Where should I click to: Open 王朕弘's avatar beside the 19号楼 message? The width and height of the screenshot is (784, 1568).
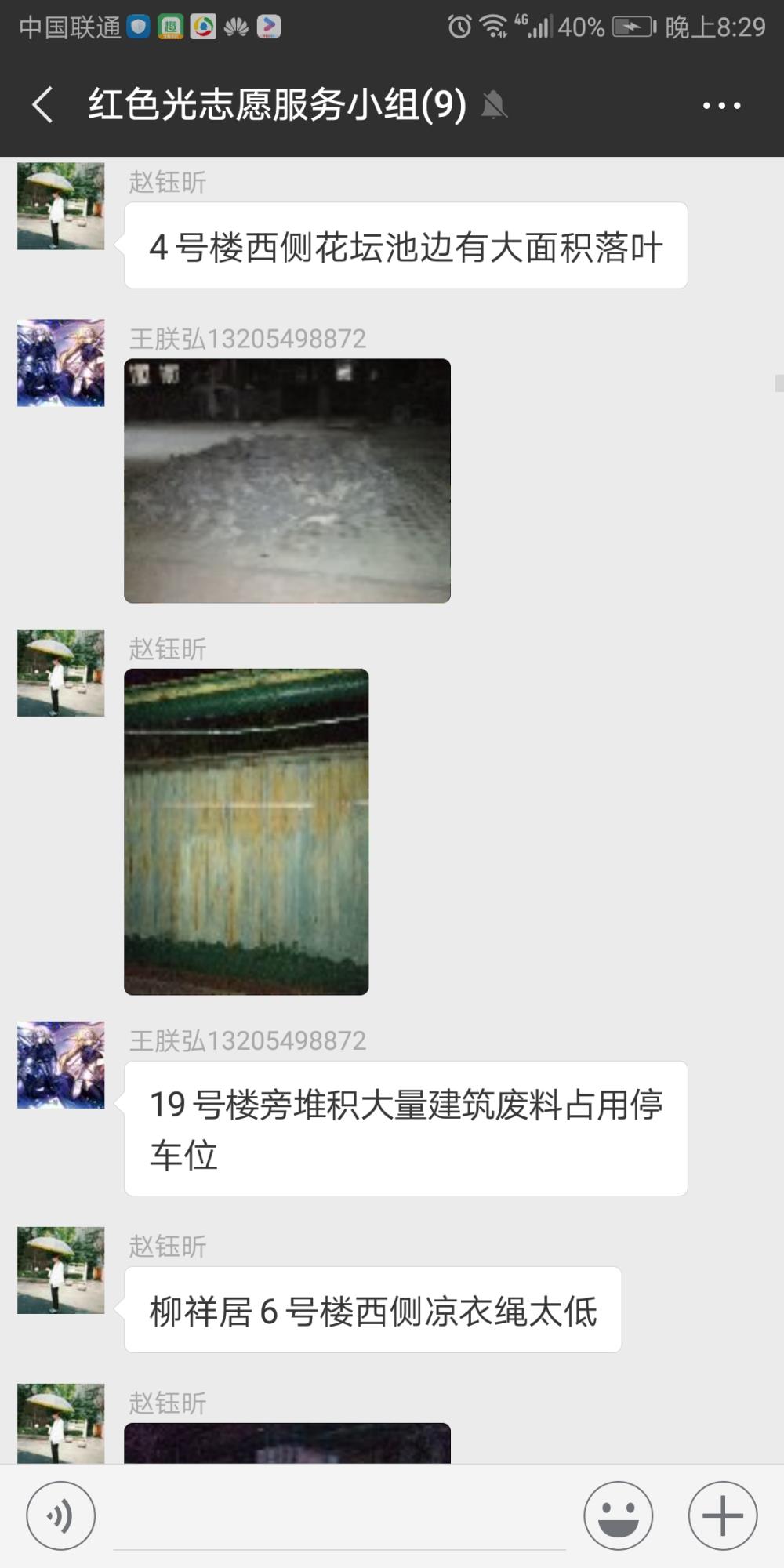click(x=61, y=1065)
